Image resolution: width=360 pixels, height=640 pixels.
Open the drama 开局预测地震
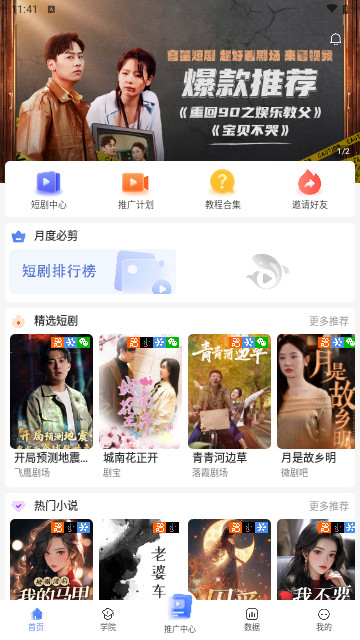coord(51,405)
